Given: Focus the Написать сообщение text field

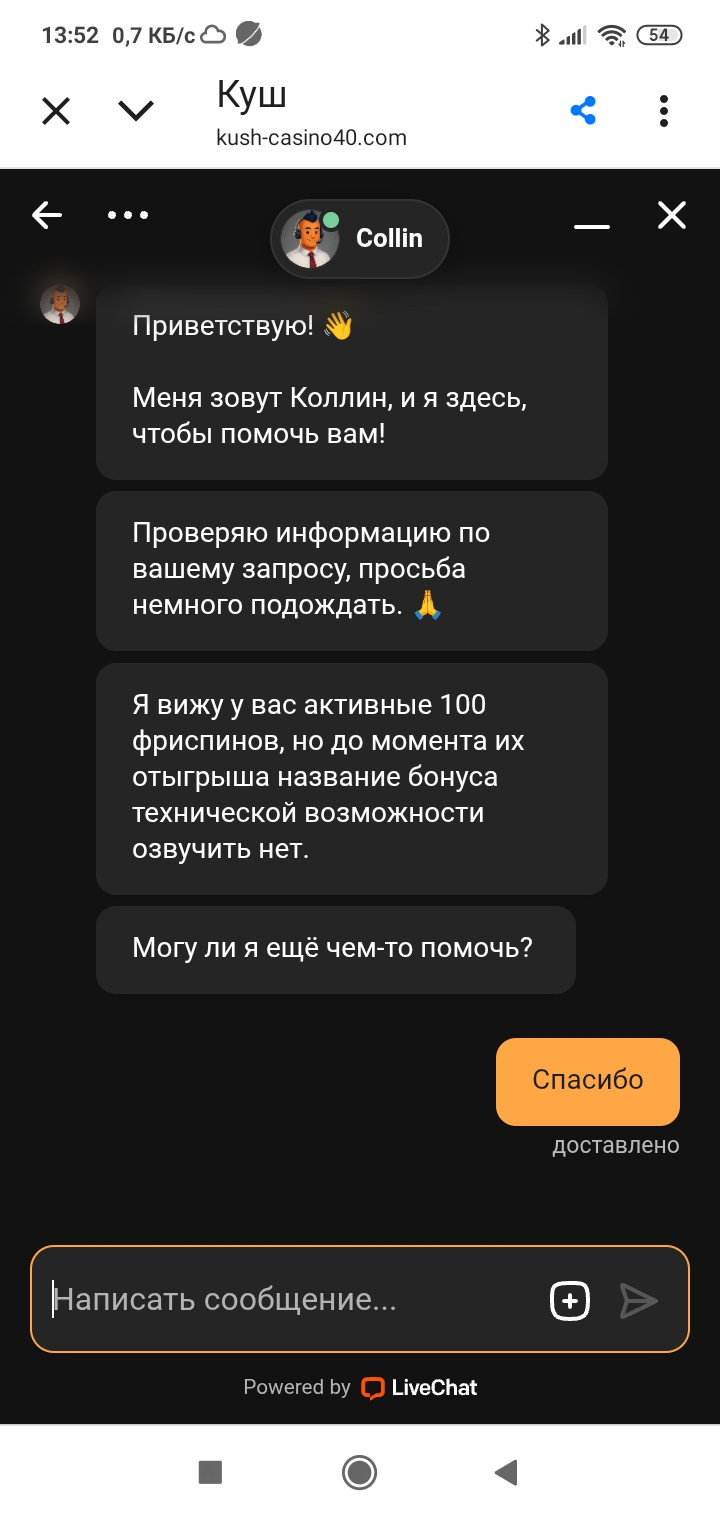Looking at the screenshot, I should coord(290,1299).
